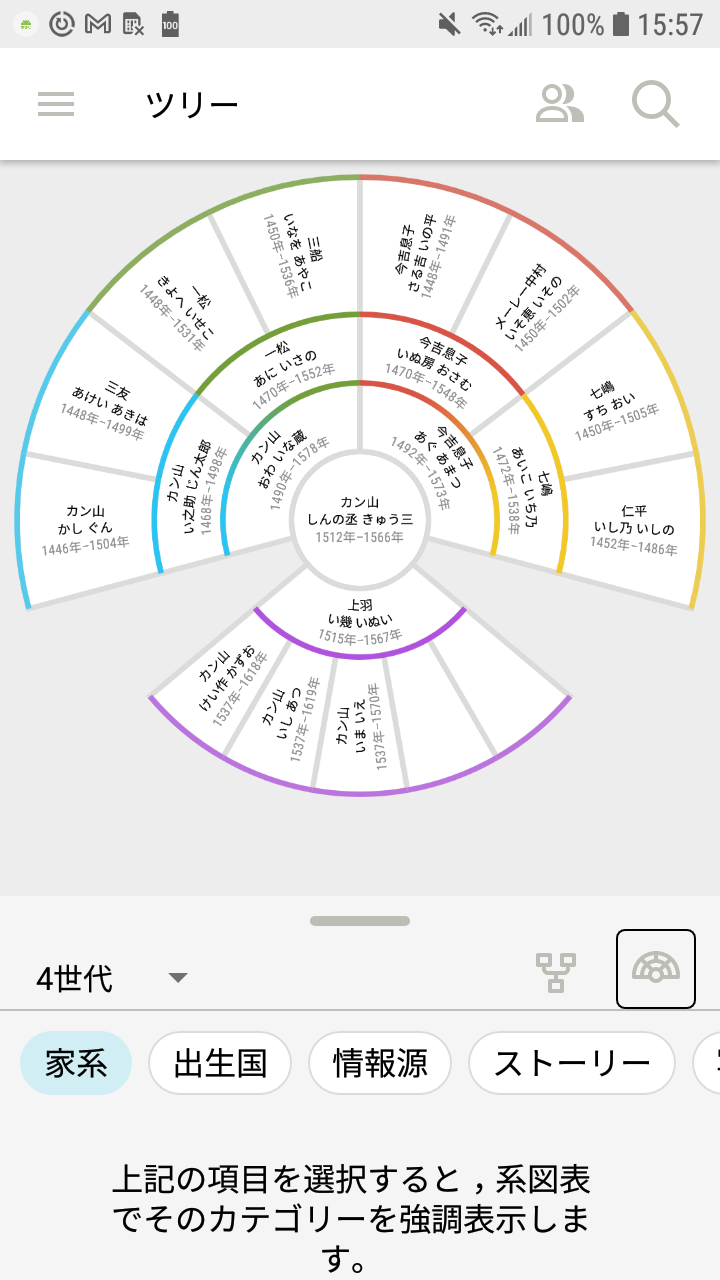The image size is (720, 1280).
Task: Expand the 4世代 generations dropdown
Action: (x=110, y=977)
